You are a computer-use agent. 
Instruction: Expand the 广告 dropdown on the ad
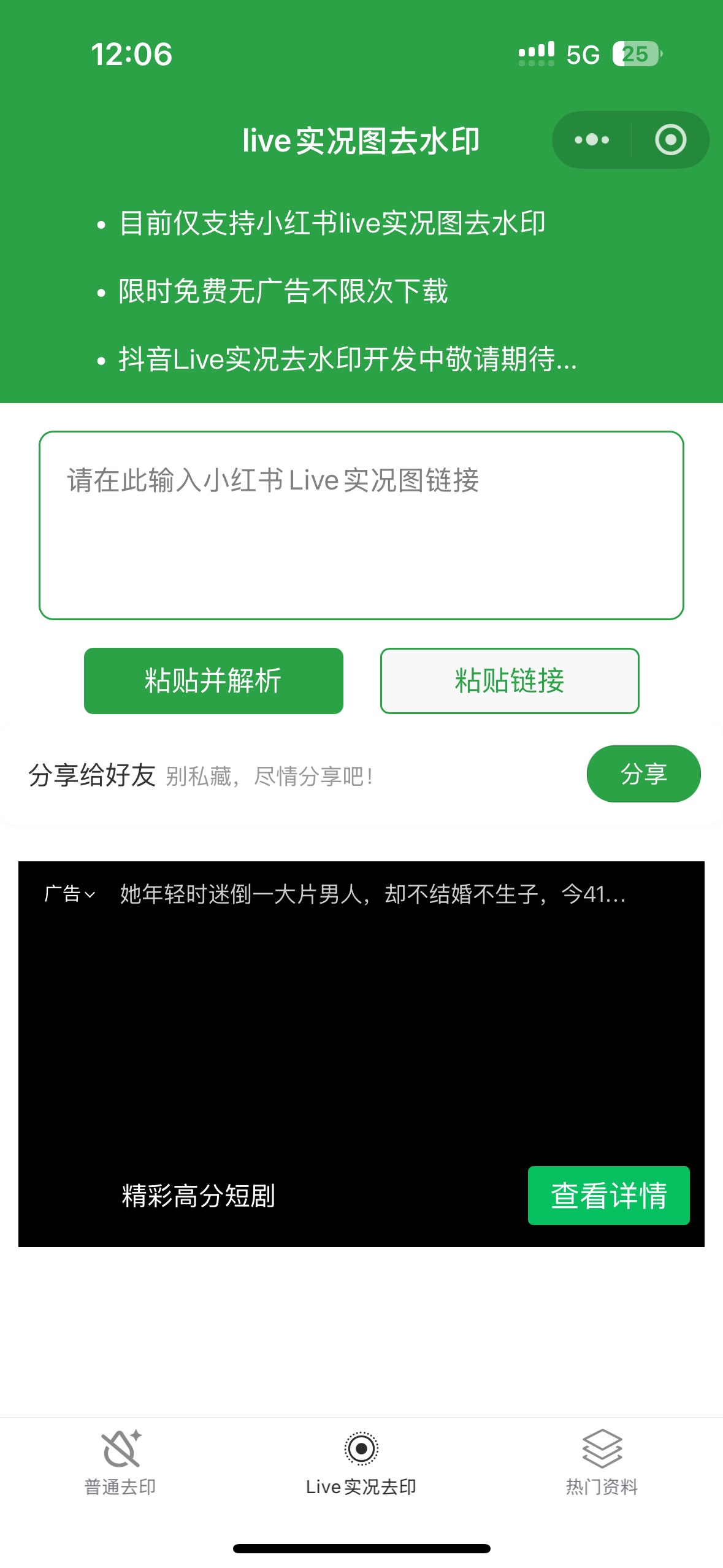(70, 894)
